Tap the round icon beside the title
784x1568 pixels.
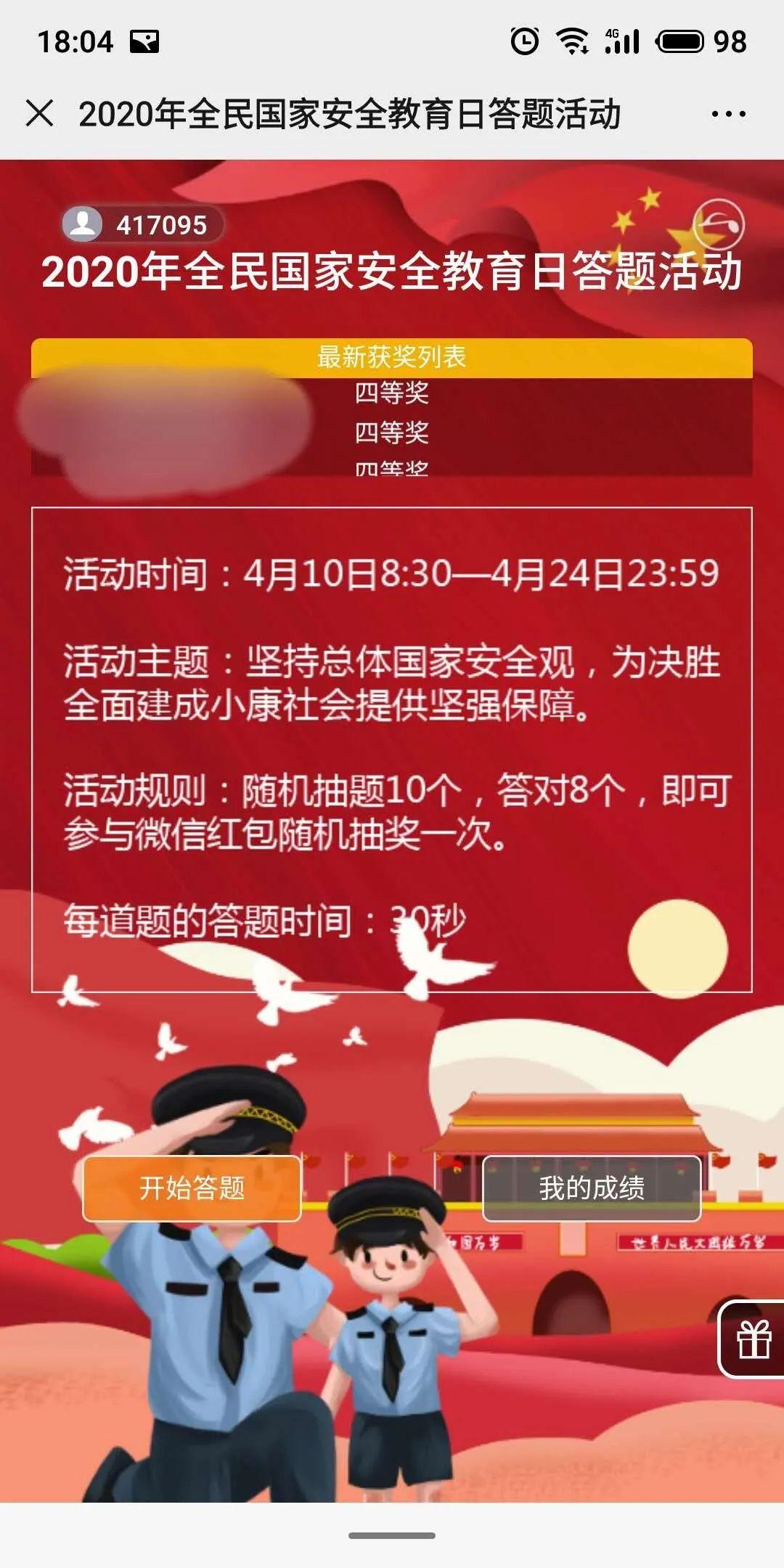pos(718,224)
